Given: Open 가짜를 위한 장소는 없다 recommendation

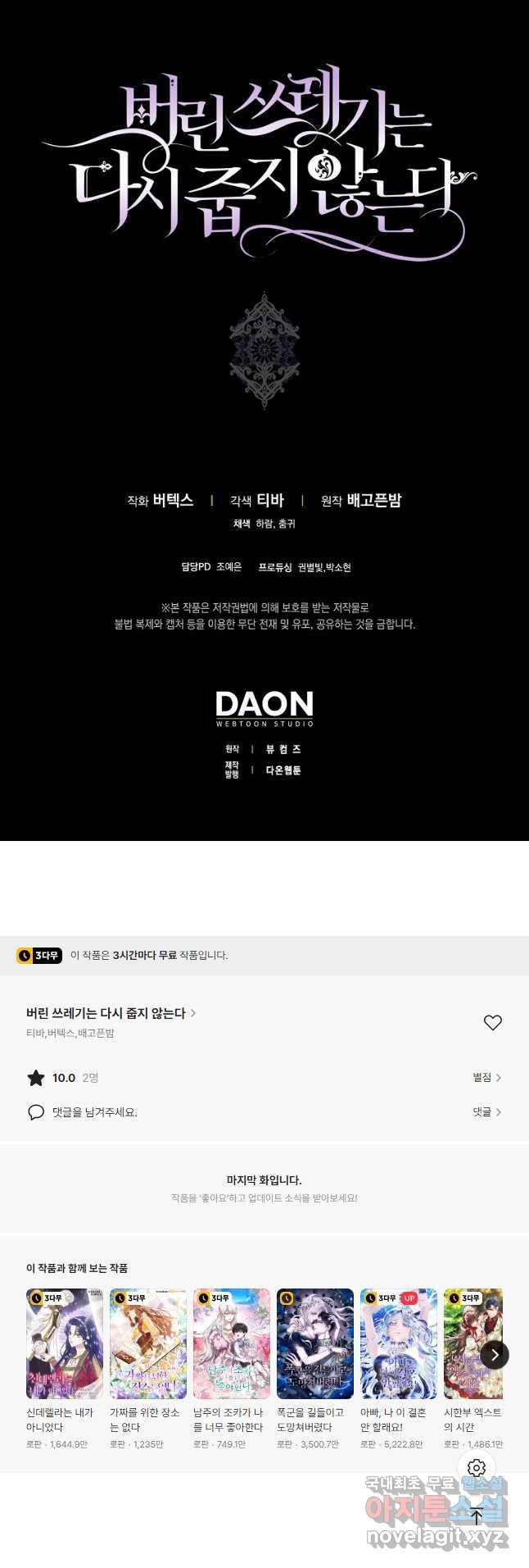Looking at the screenshot, I should click(x=148, y=1343).
